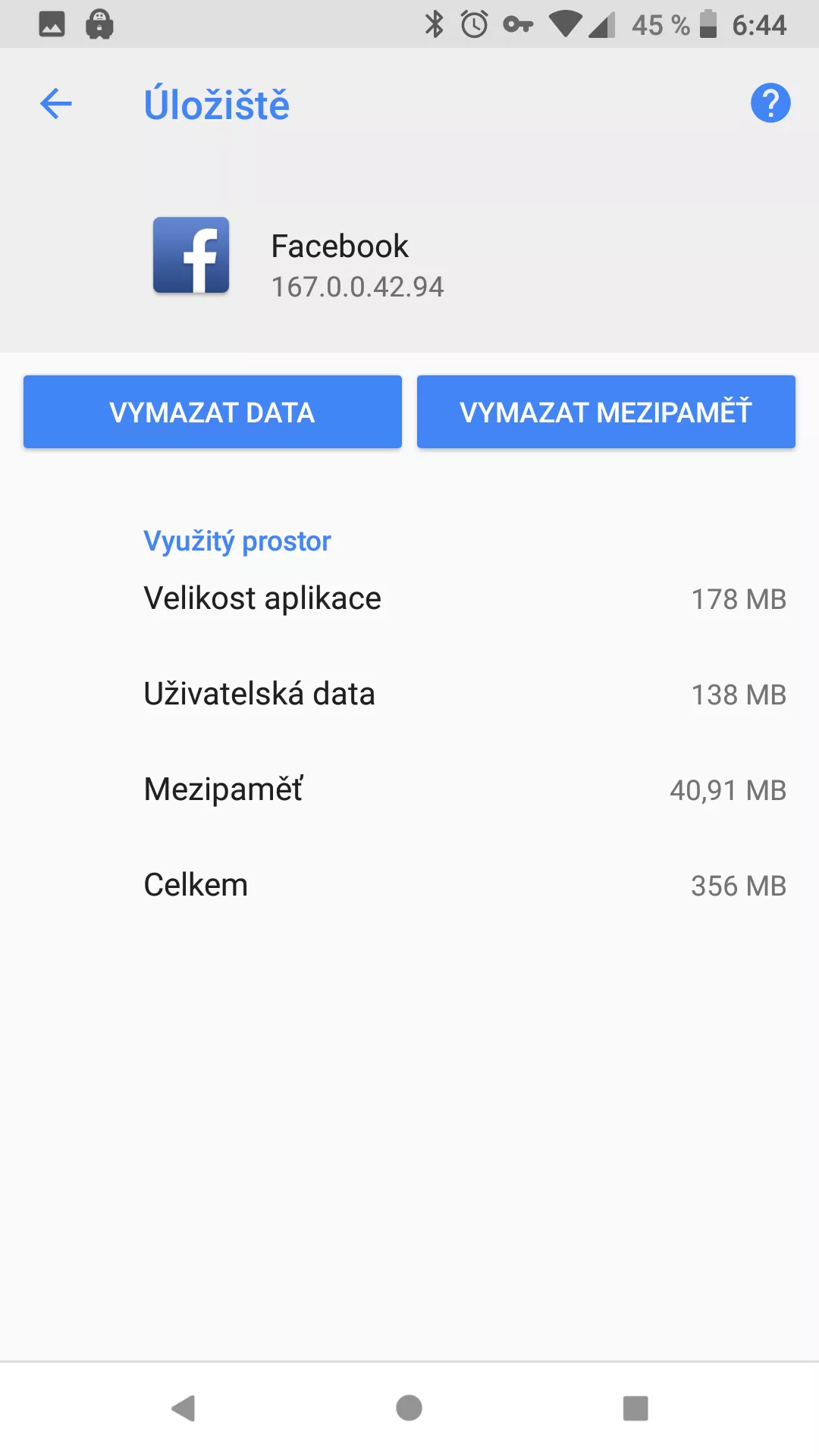This screenshot has height=1456, width=819.
Task: Open recent apps from the navigation bar
Action: (x=635, y=1408)
